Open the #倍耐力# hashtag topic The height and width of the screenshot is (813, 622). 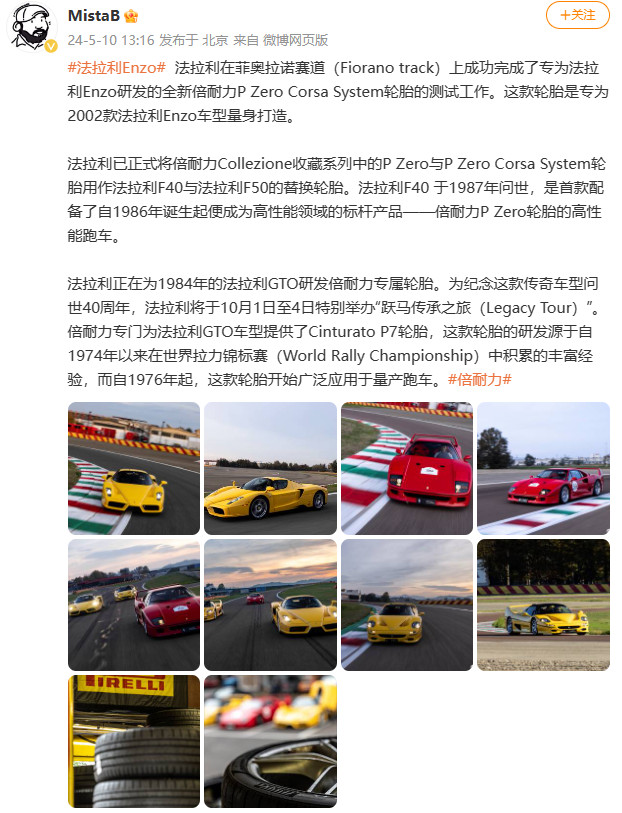tap(480, 380)
